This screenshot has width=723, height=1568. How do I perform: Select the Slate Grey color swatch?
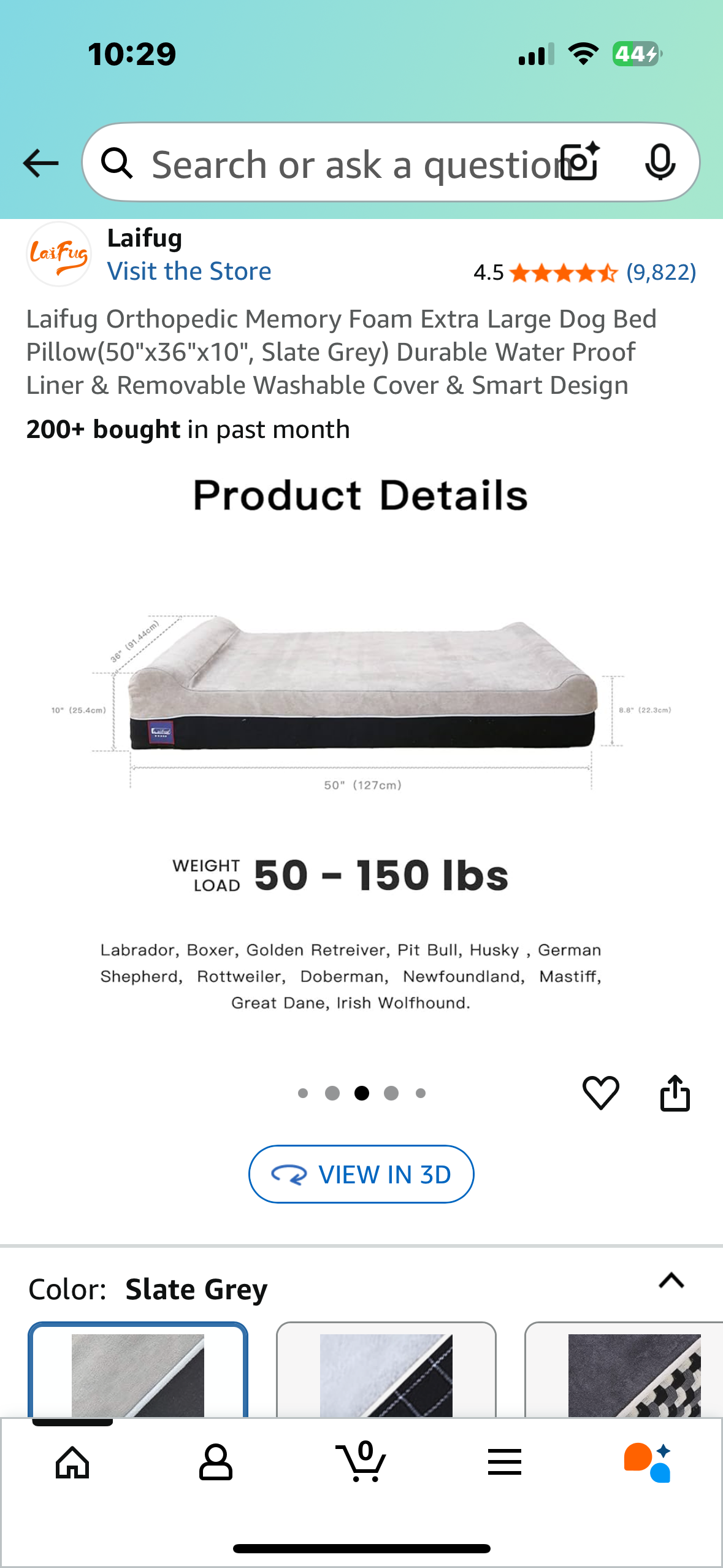point(138,1373)
